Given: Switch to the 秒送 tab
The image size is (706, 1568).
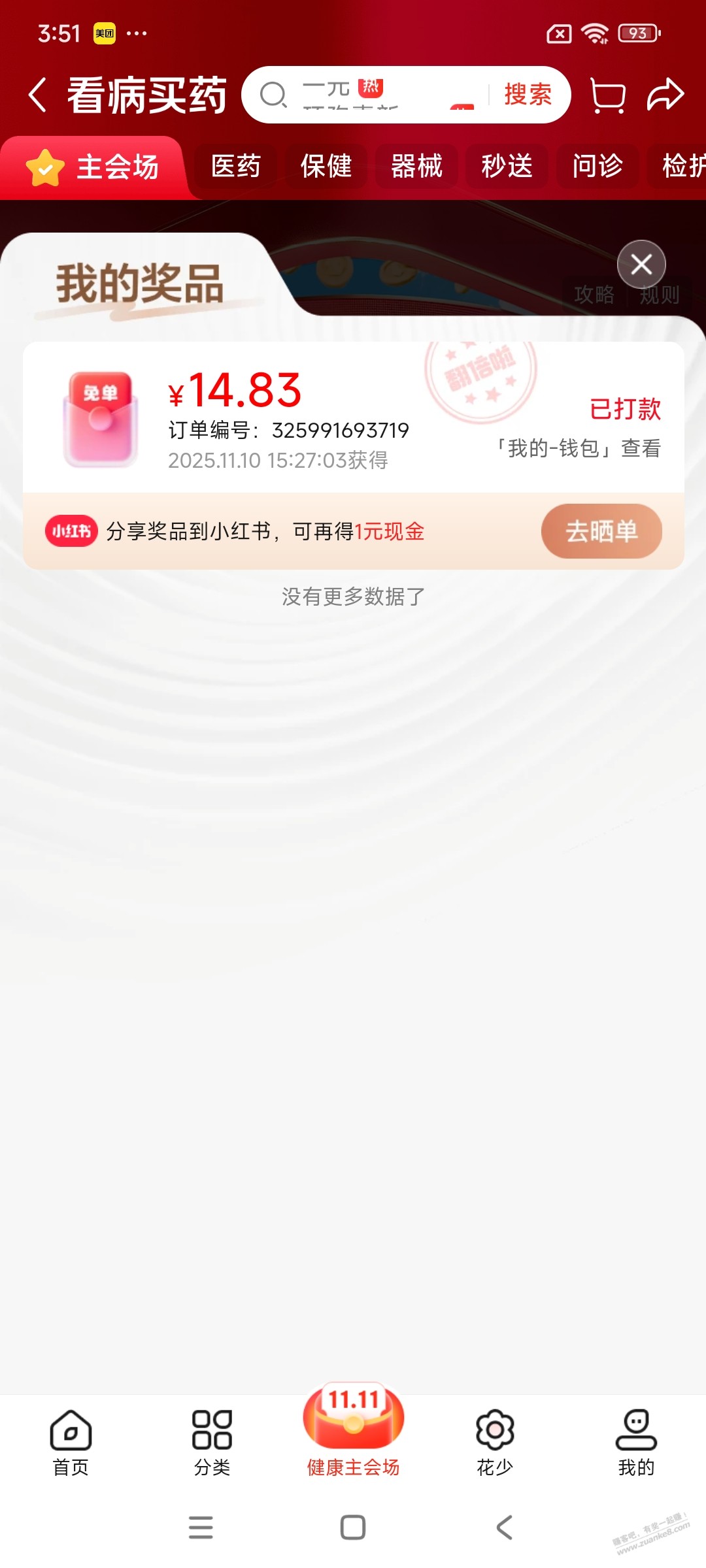Looking at the screenshot, I should pyautogui.click(x=507, y=166).
